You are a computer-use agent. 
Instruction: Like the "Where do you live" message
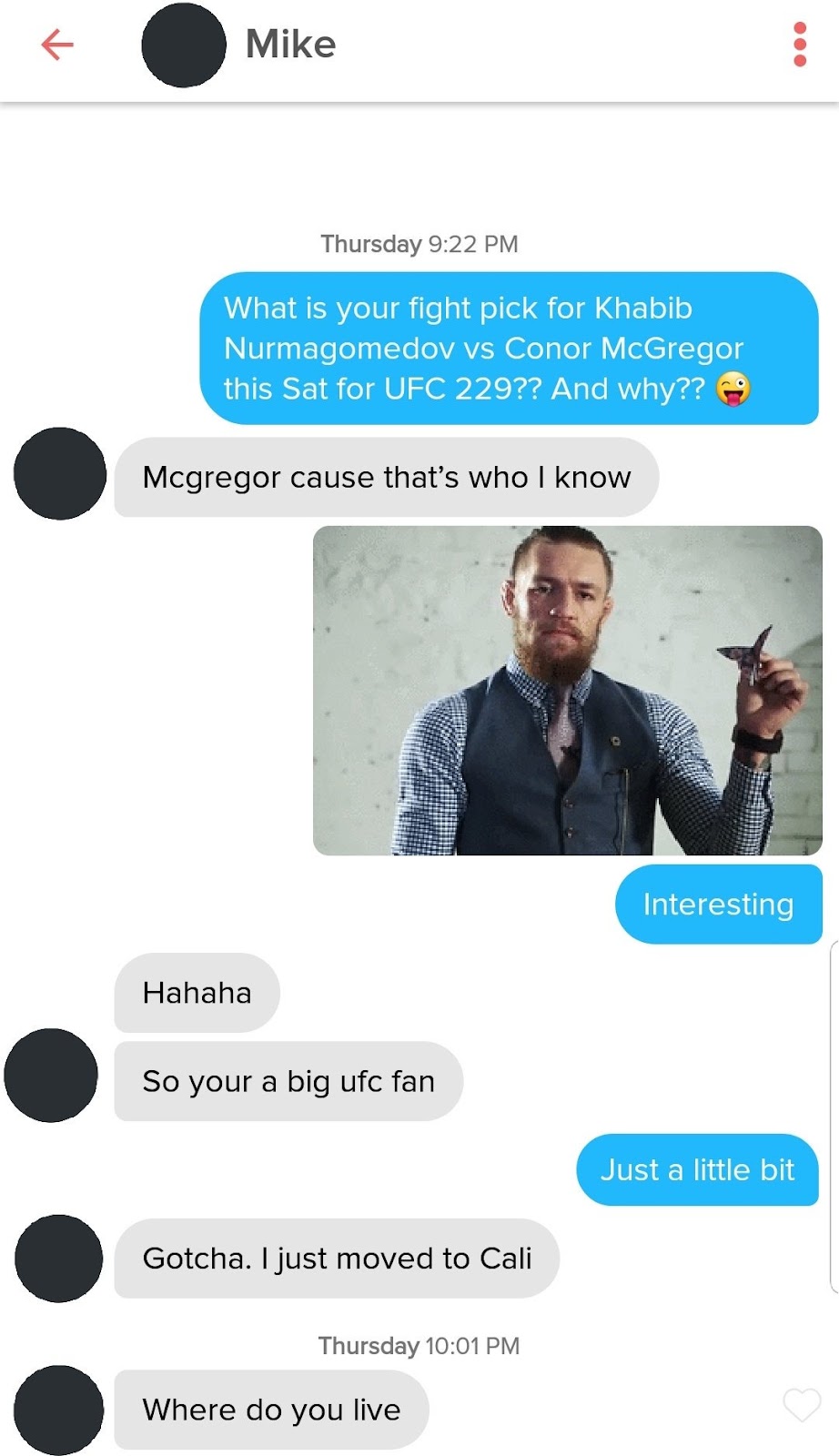tap(802, 1406)
